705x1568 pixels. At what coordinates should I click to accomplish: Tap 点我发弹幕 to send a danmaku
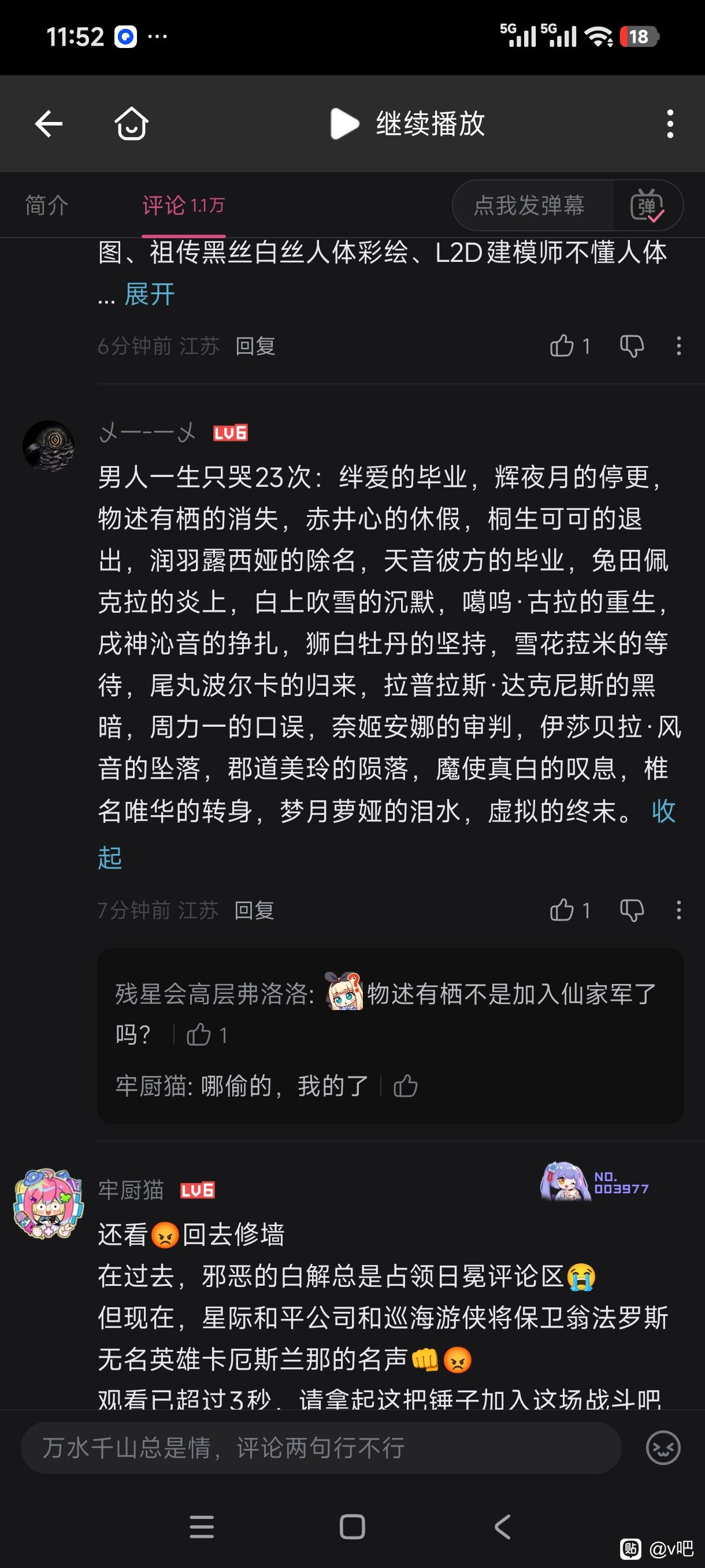(x=529, y=206)
